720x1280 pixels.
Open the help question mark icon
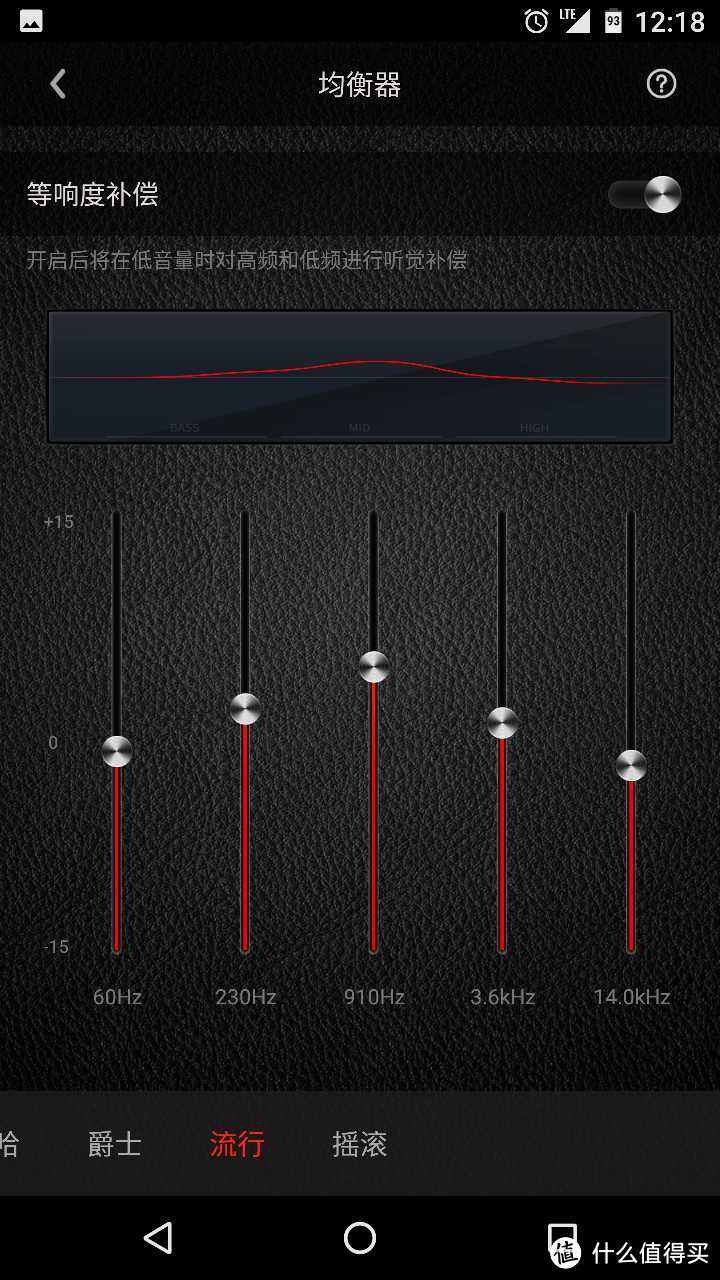point(661,84)
